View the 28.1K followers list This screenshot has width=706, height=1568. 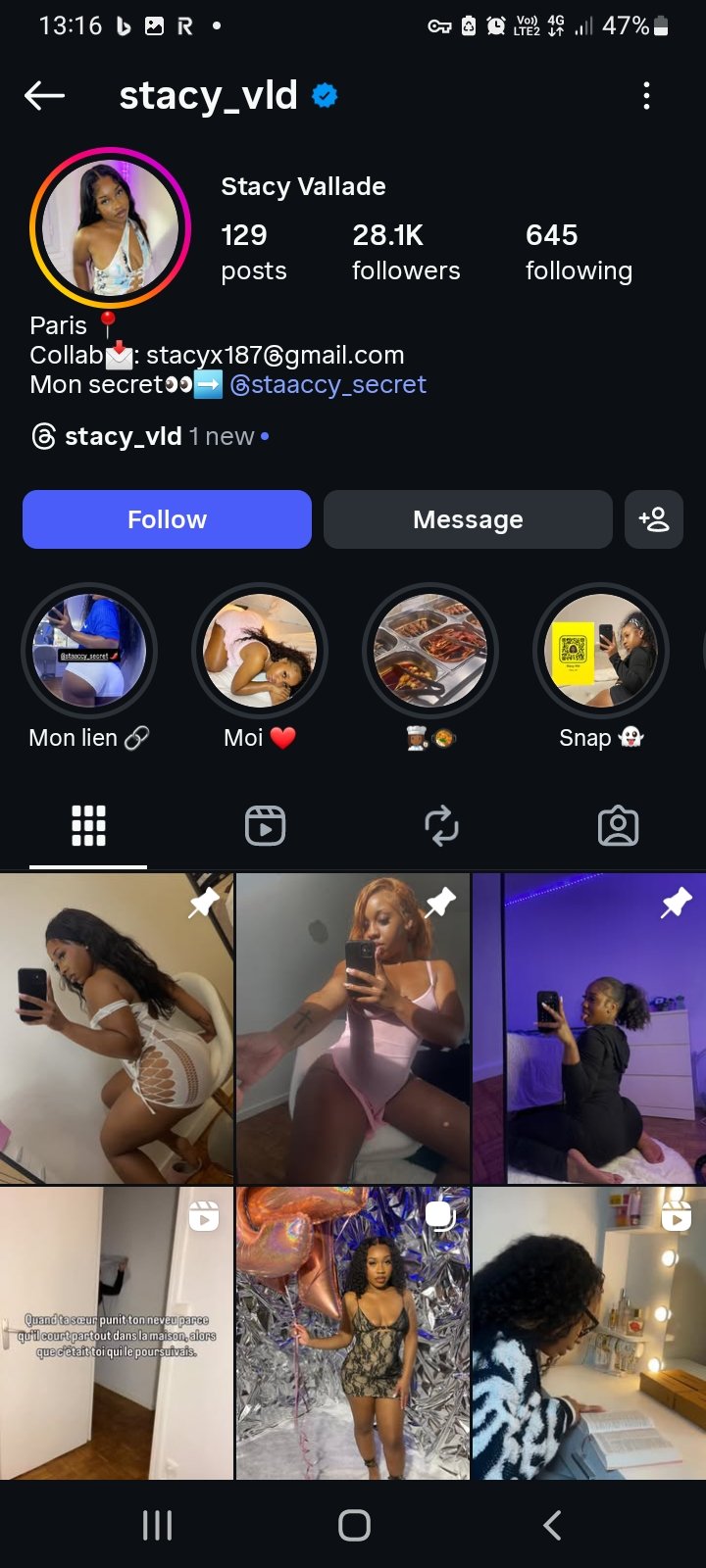click(x=405, y=251)
